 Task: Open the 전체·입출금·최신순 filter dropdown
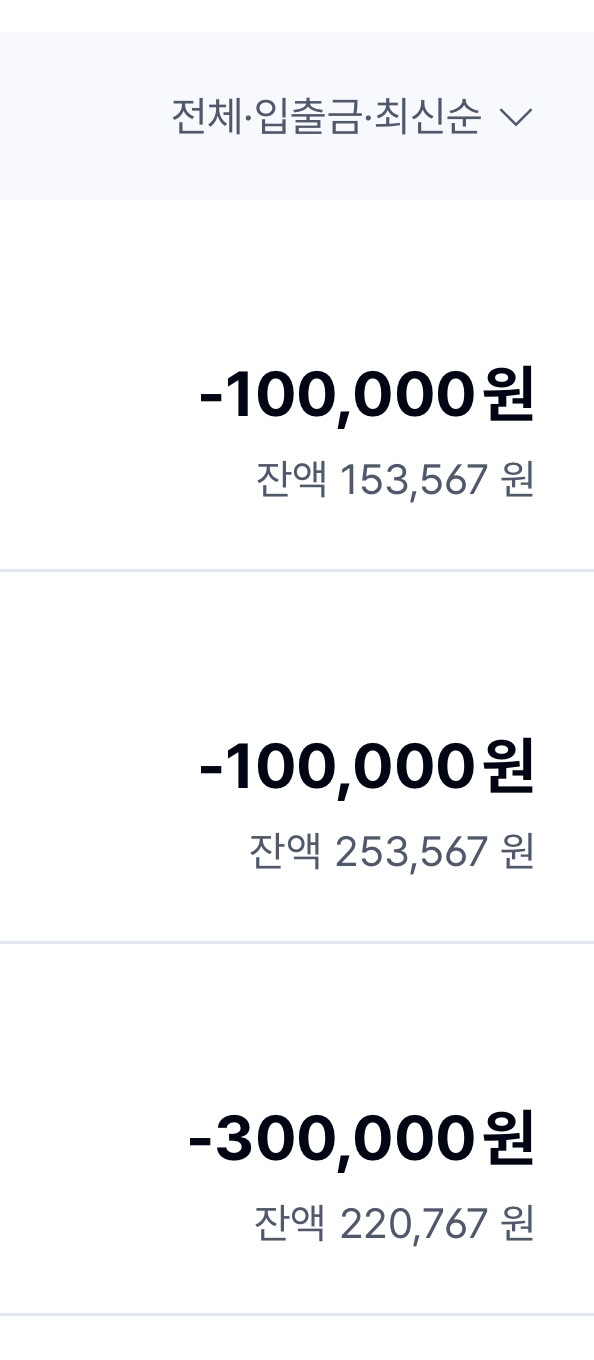tap(351, 117)
